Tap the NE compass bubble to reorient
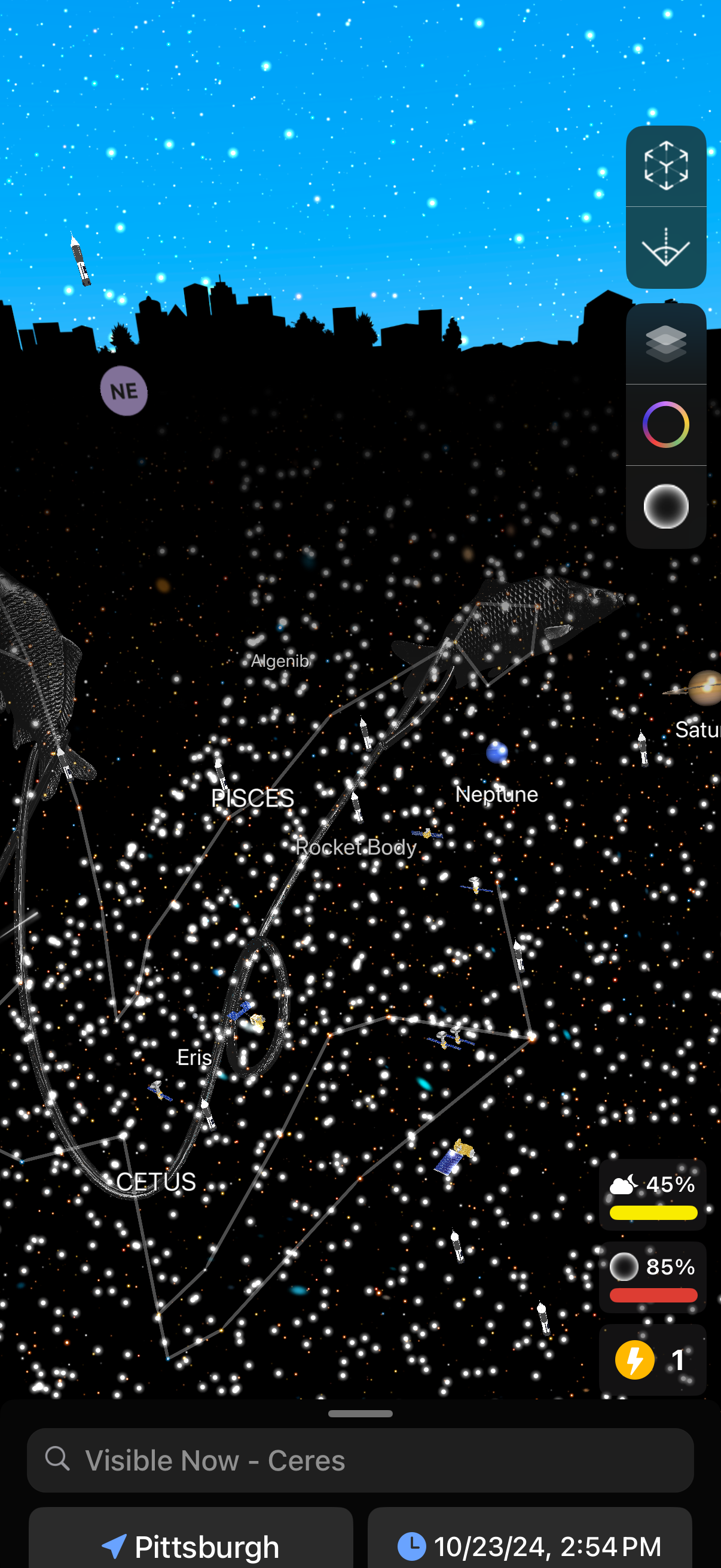721x1568 pixels. point(125,391)
